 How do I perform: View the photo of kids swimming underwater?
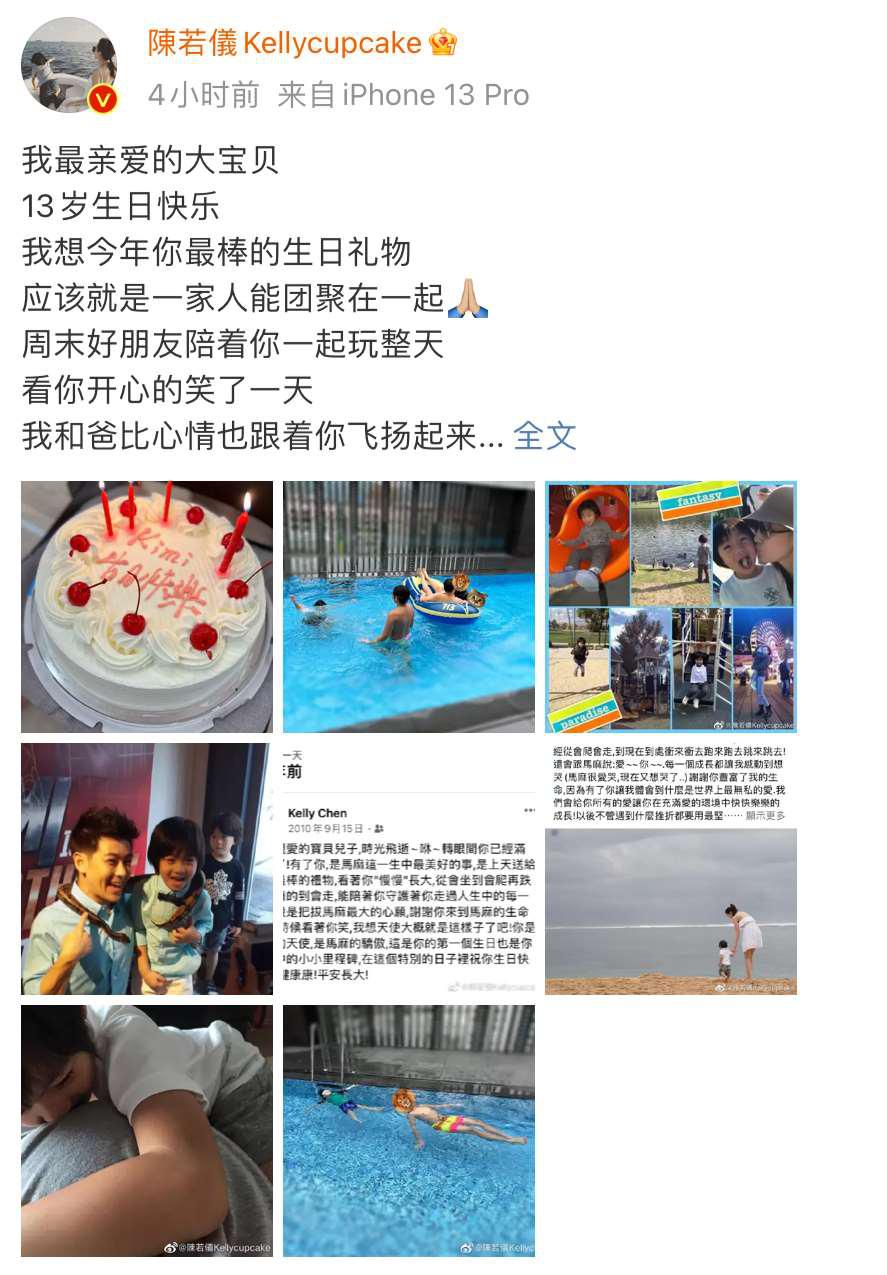pos(408,1130)
